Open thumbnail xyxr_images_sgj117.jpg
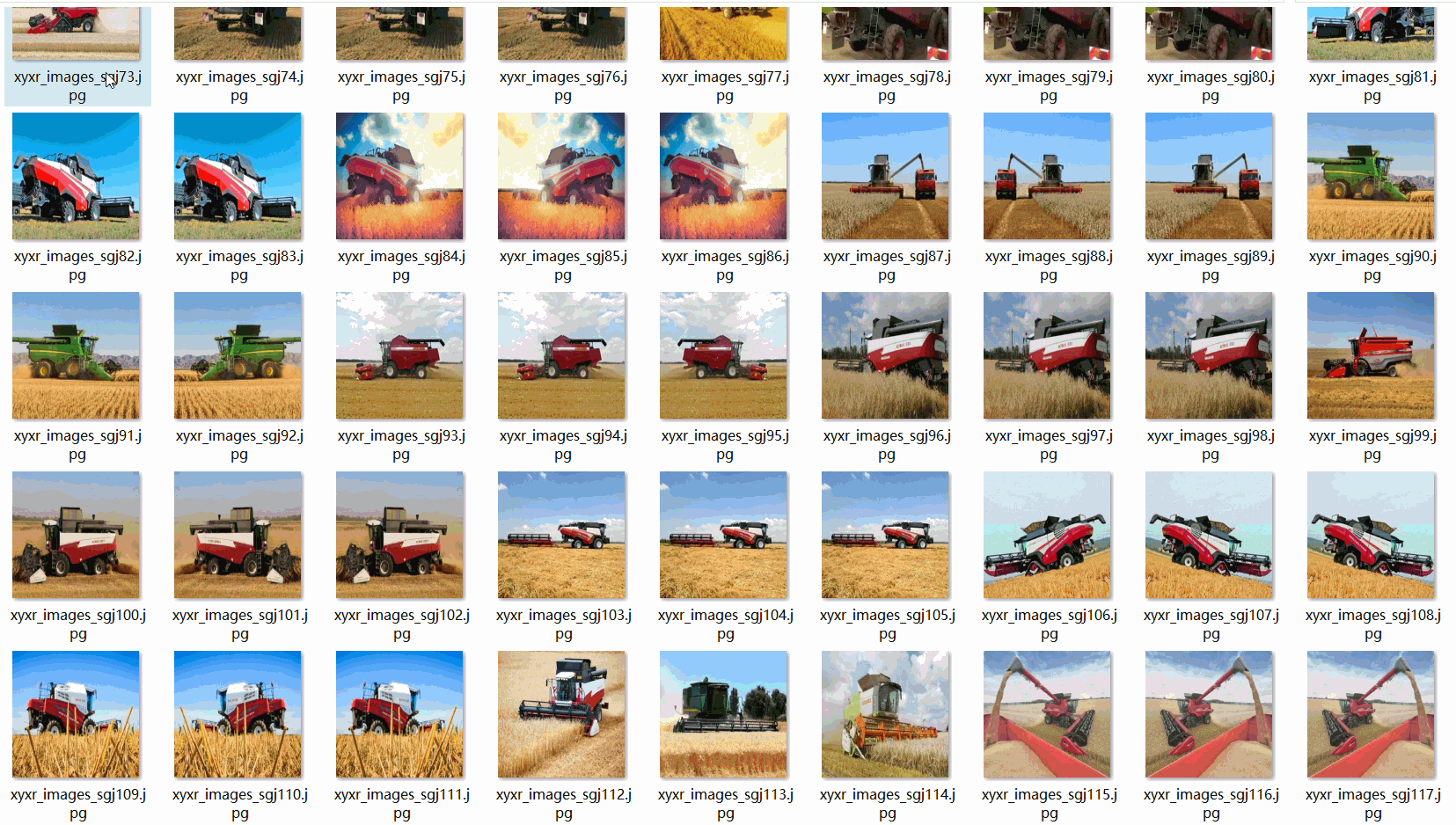 1371,714
